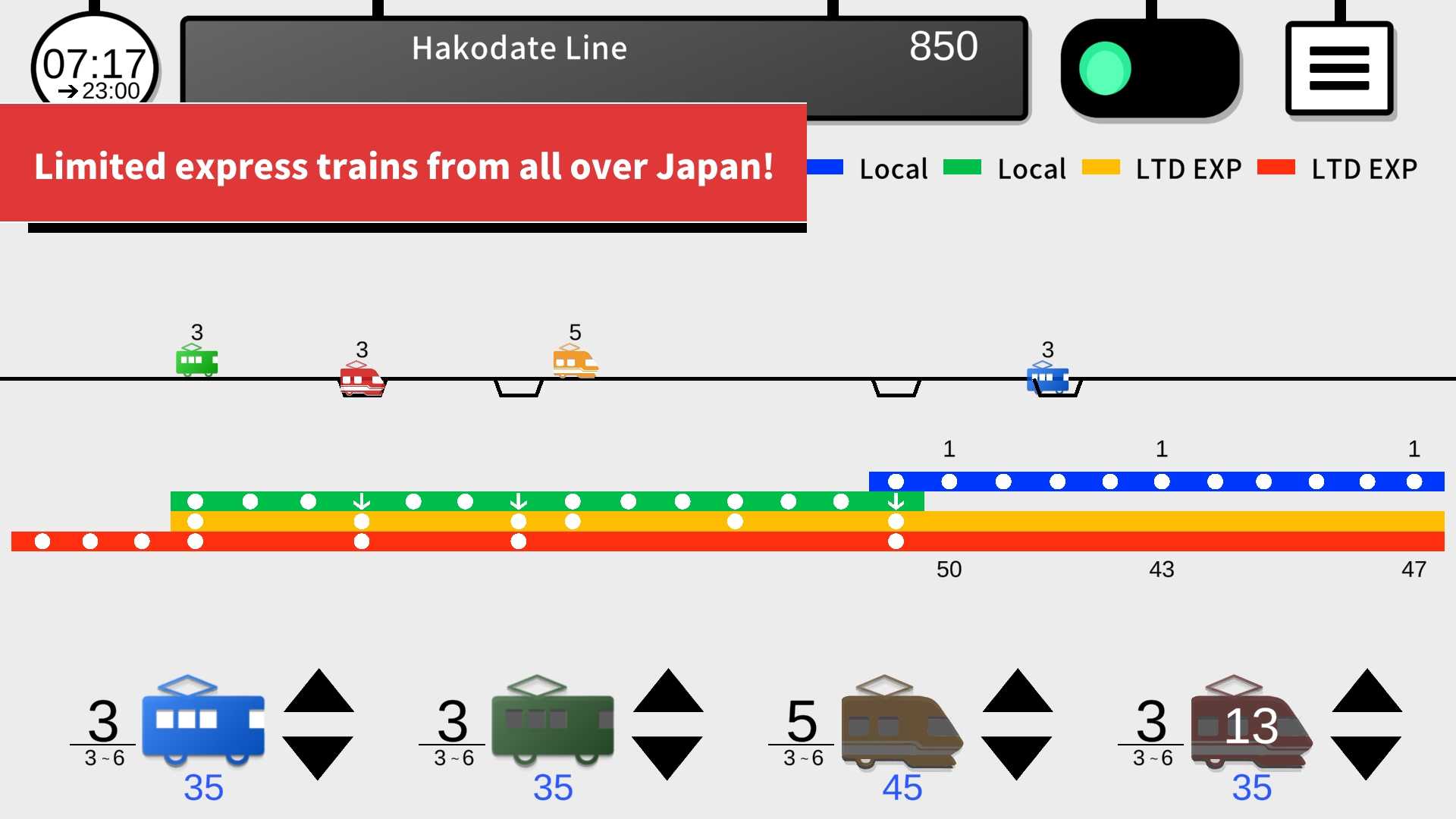Decrease the green train's car count

(x=667, y=757)
